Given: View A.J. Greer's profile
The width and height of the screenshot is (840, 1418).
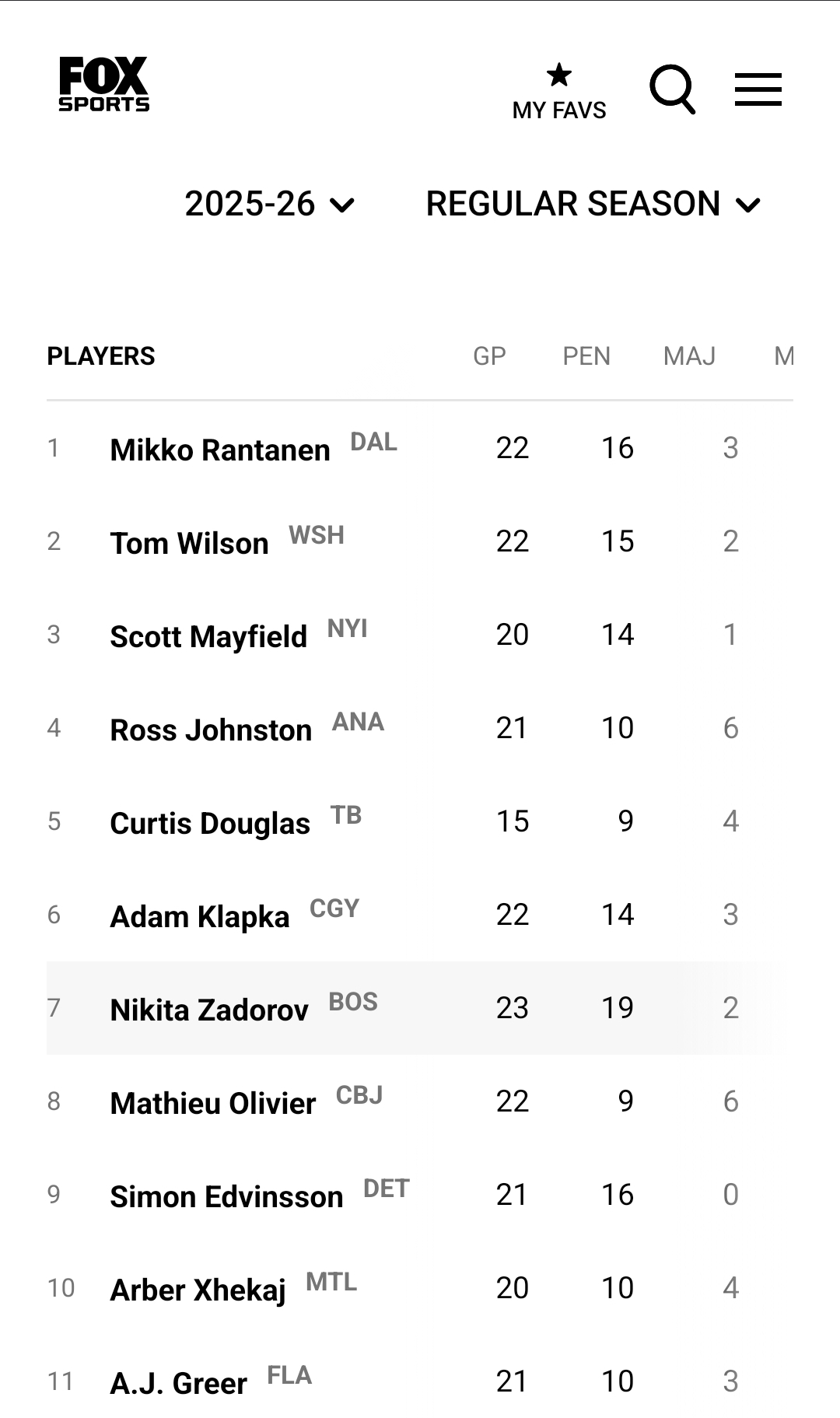Looking at the screenshot, I should (x=178, y=1383).
